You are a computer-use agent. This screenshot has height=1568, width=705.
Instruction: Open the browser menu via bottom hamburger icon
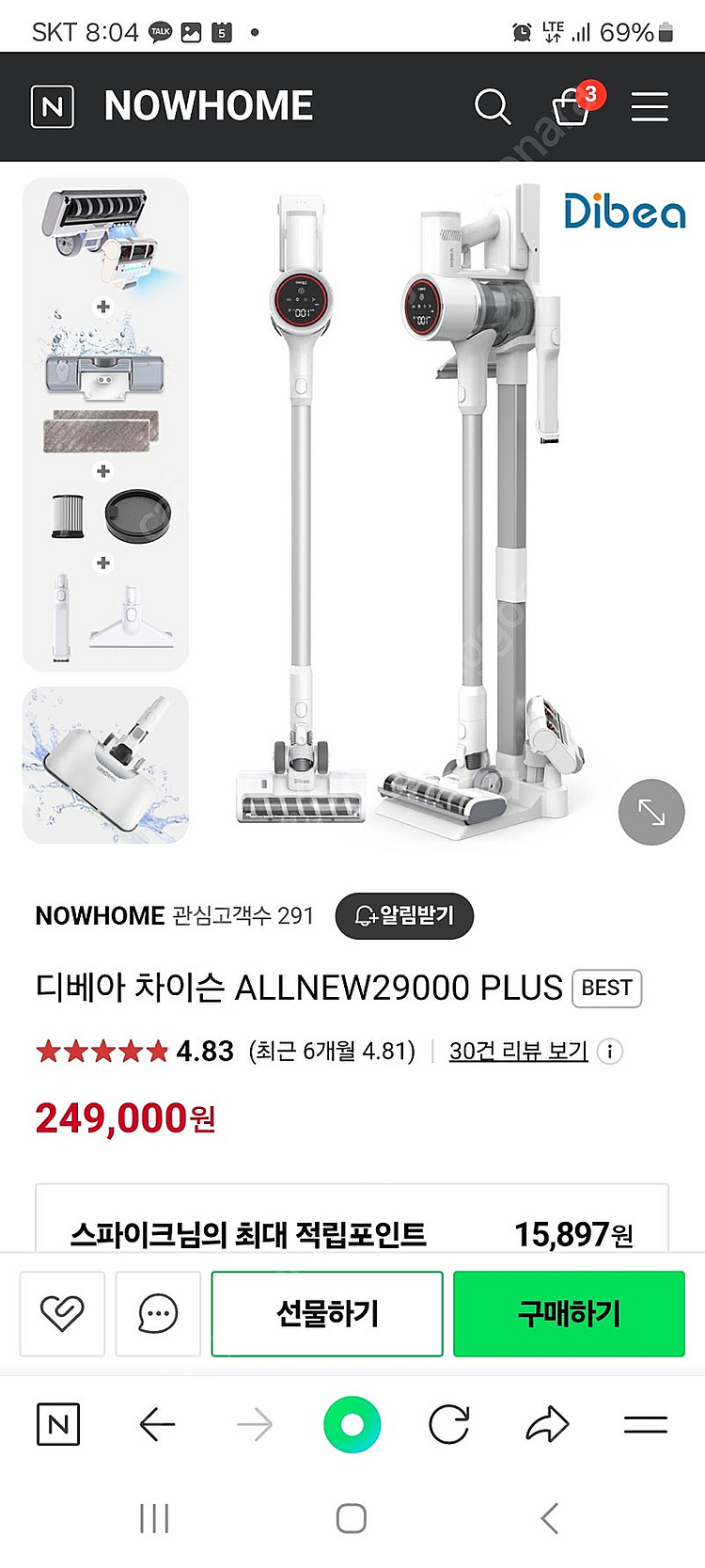pos(646,1425)
